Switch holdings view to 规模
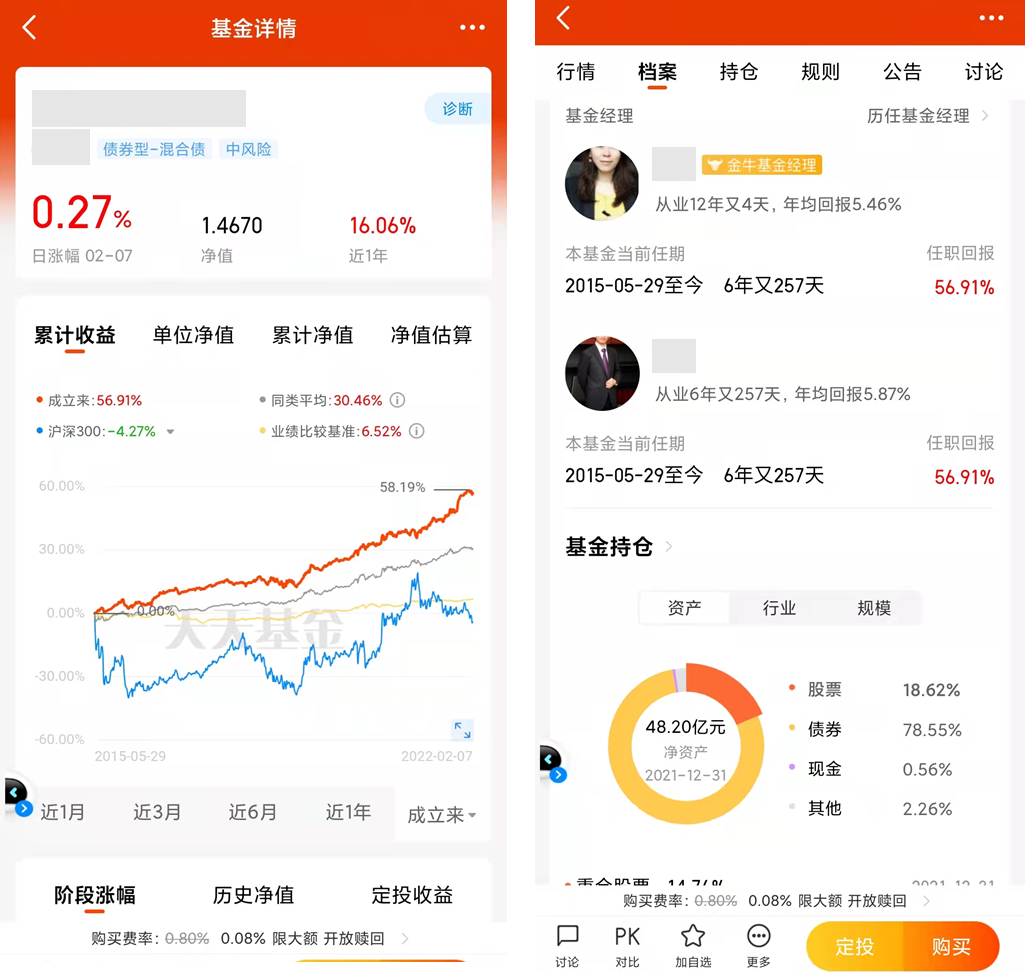The height and width of the screenshot is (972, 1025). 873,608
